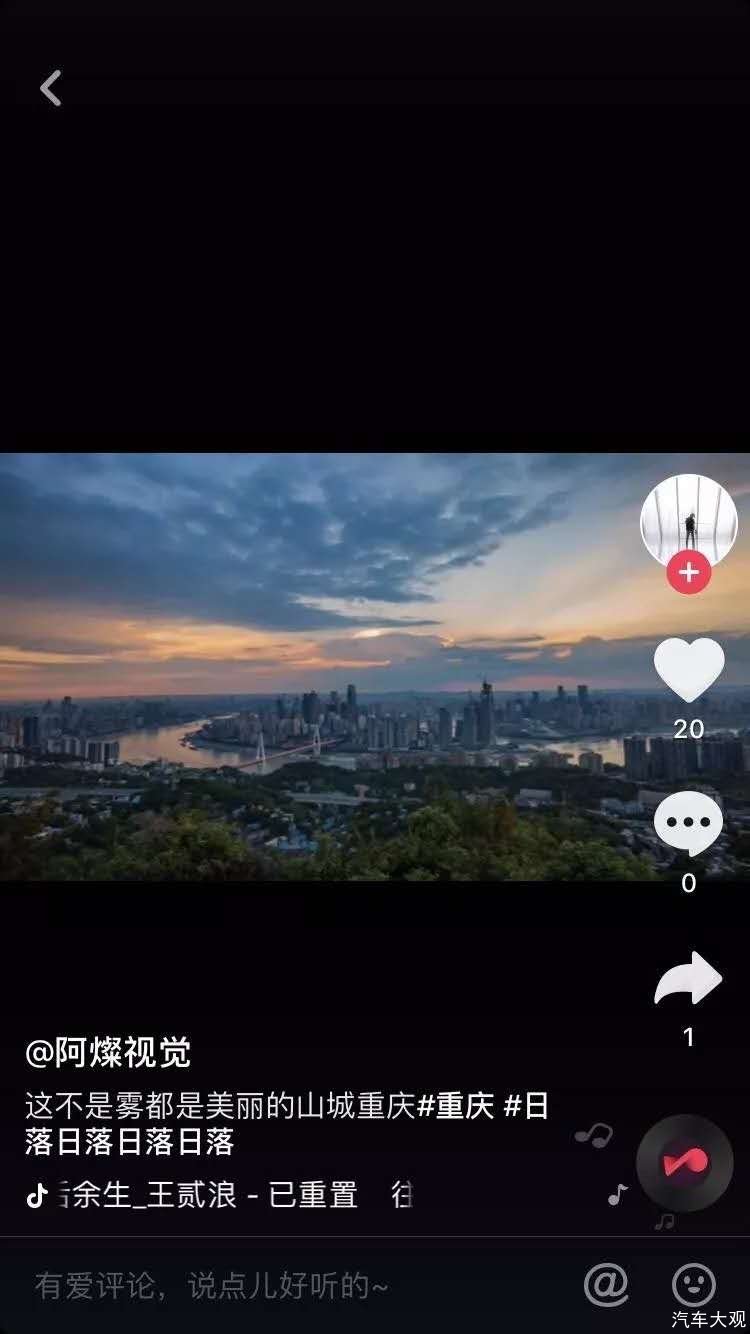Open @阿燦视觉 username link
This screenshot has width=750, height=1334.
tap(108, 1052)
